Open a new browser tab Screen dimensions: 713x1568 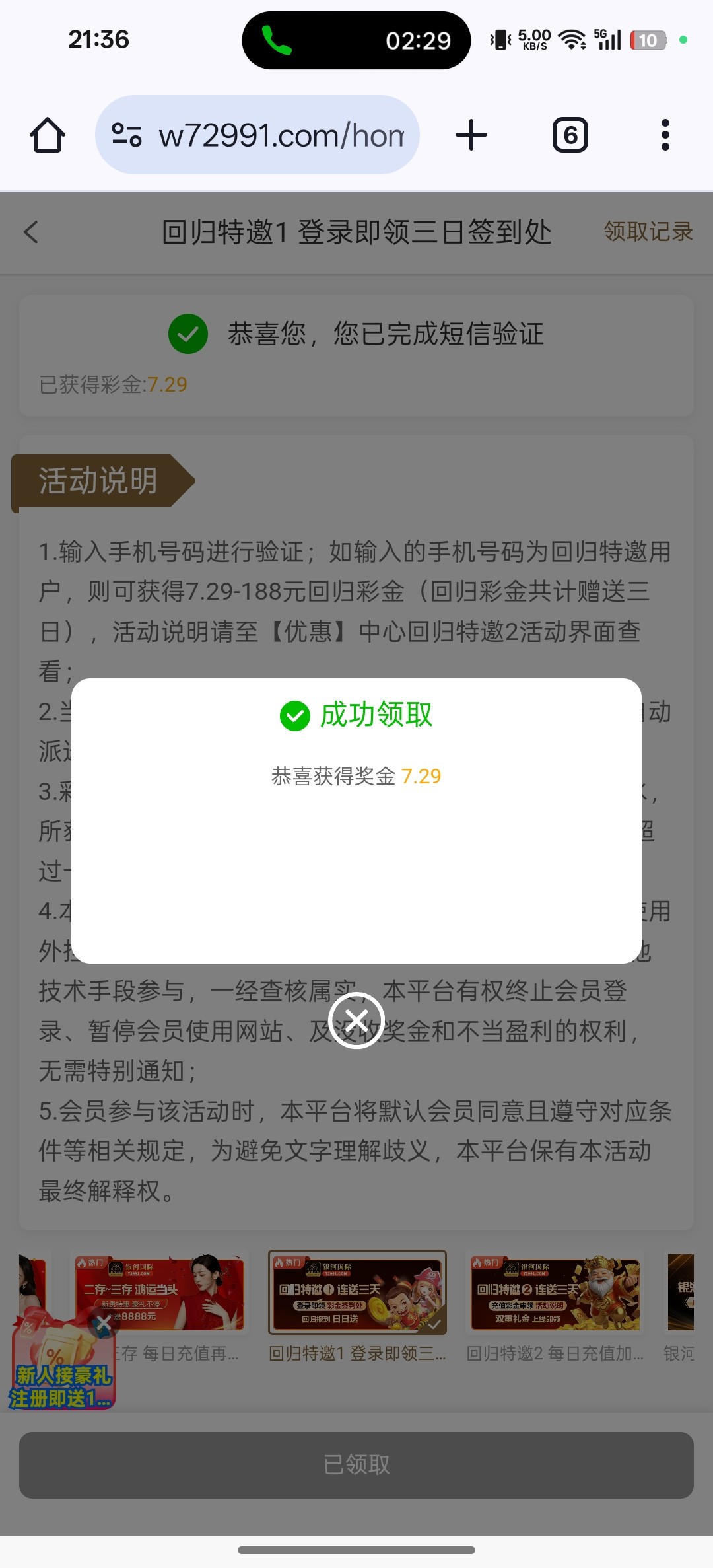point(471,135)
